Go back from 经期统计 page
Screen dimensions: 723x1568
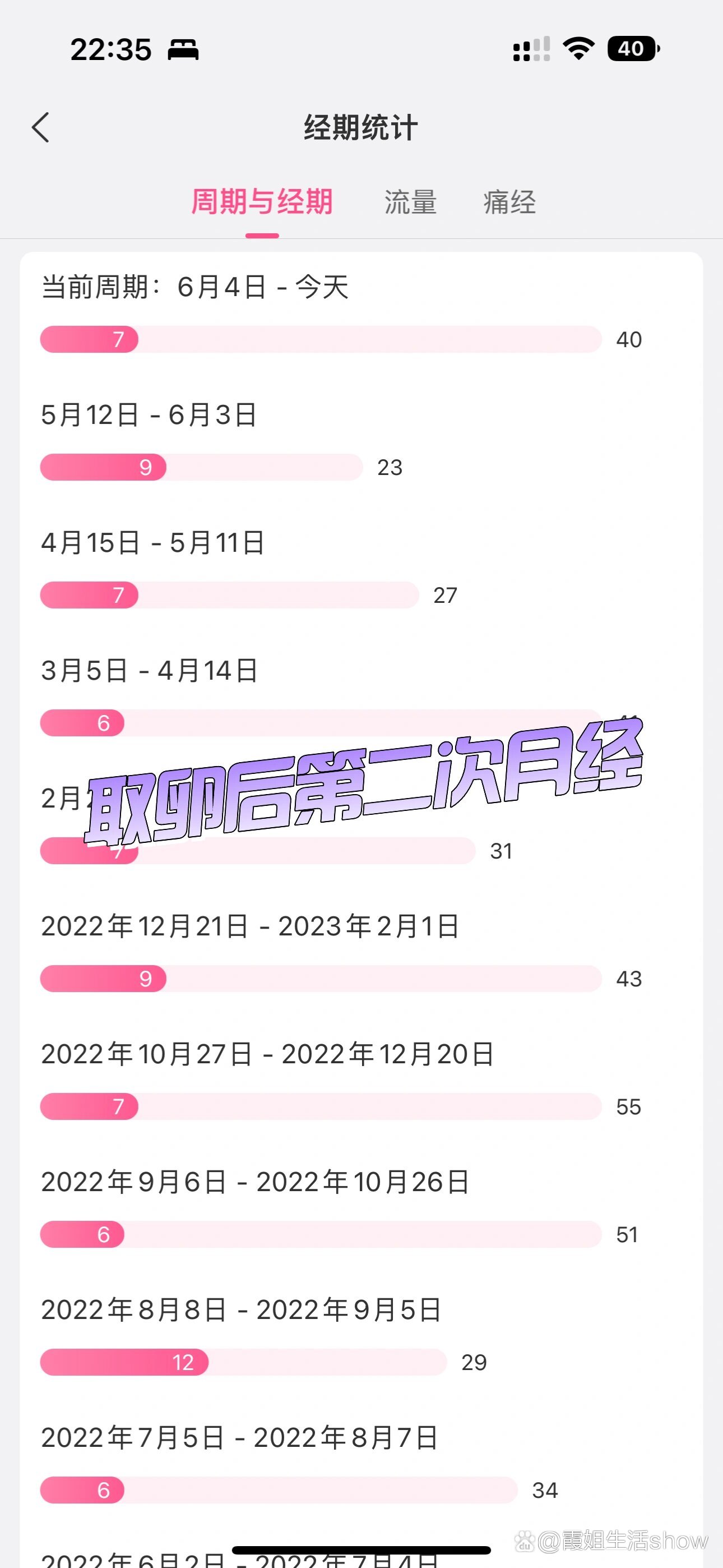pos(40,128)
